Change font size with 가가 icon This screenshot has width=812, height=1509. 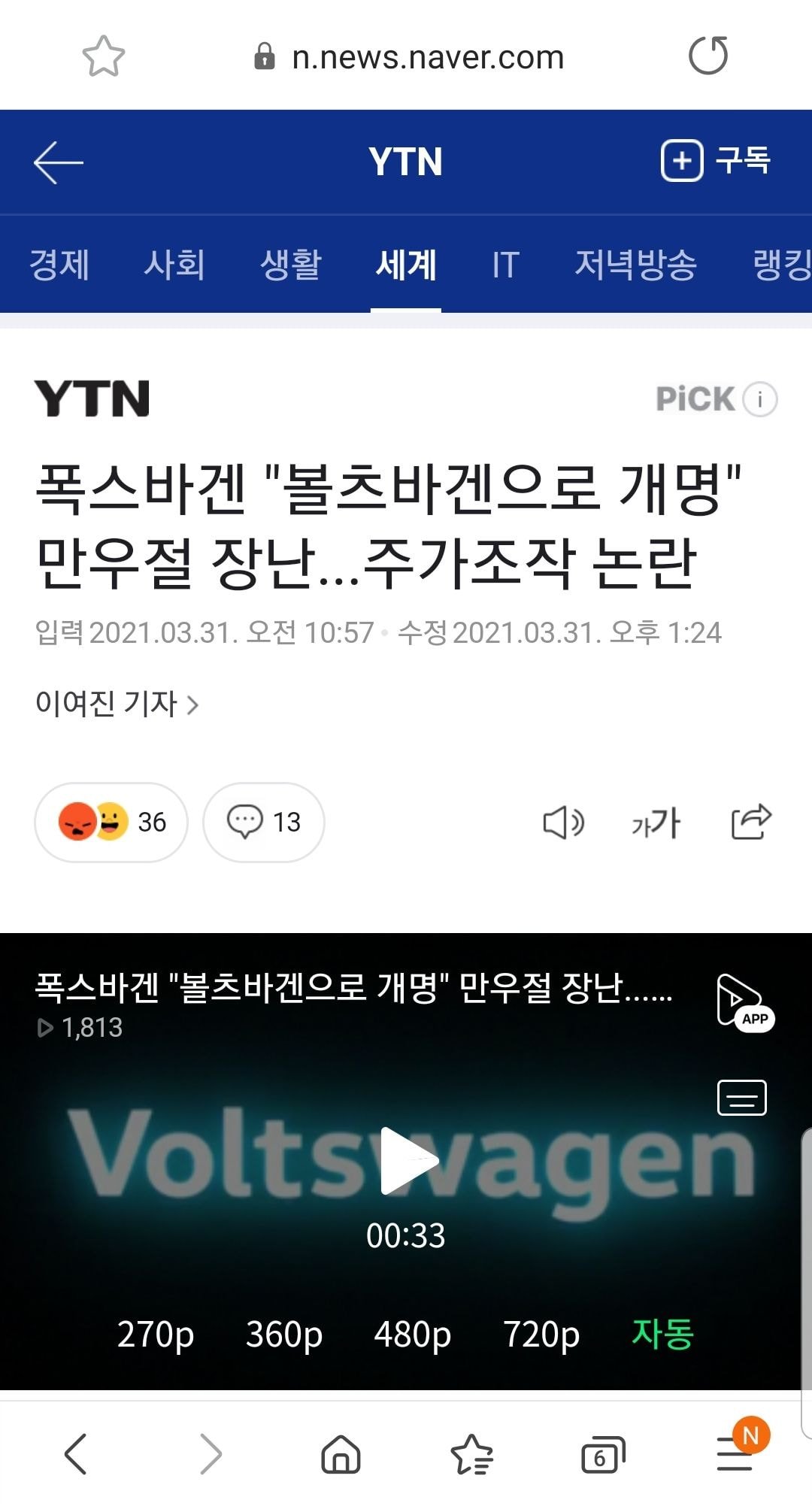click(656, 822)
